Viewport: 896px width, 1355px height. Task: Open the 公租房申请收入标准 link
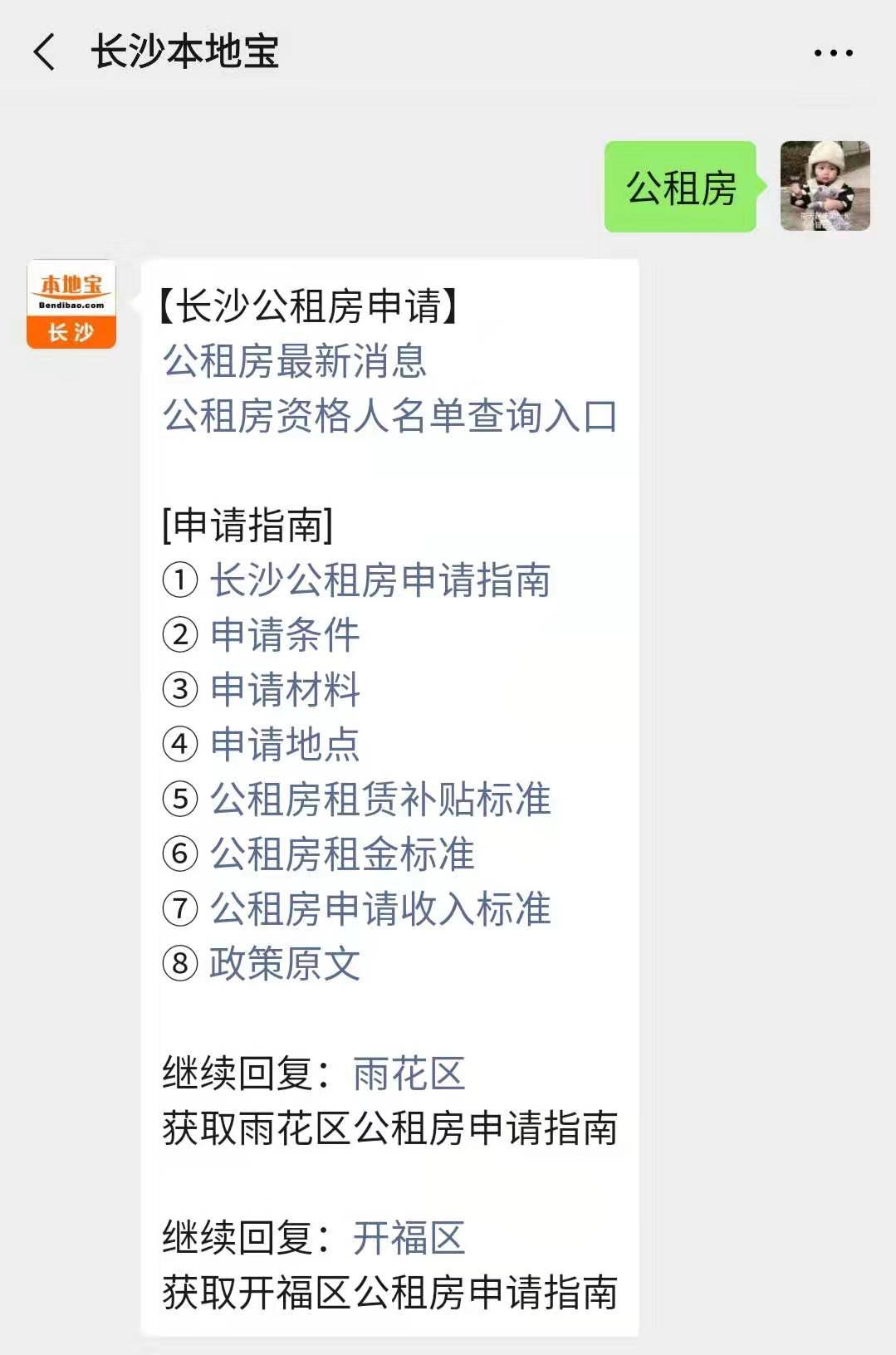(x=379, y=909)
